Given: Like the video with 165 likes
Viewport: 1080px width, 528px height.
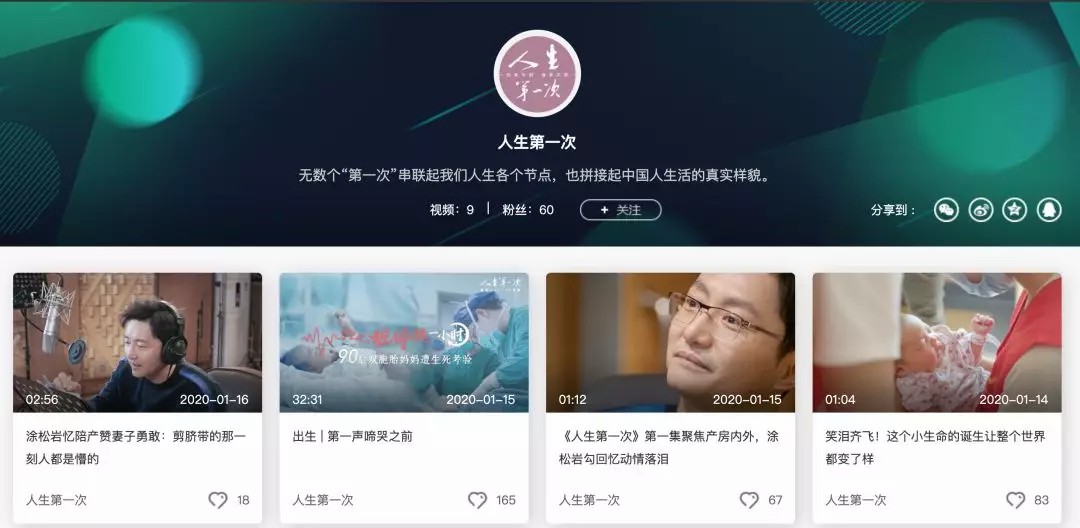Looking at the screenshot, I should pyautogui.click(x=478, y=500).
